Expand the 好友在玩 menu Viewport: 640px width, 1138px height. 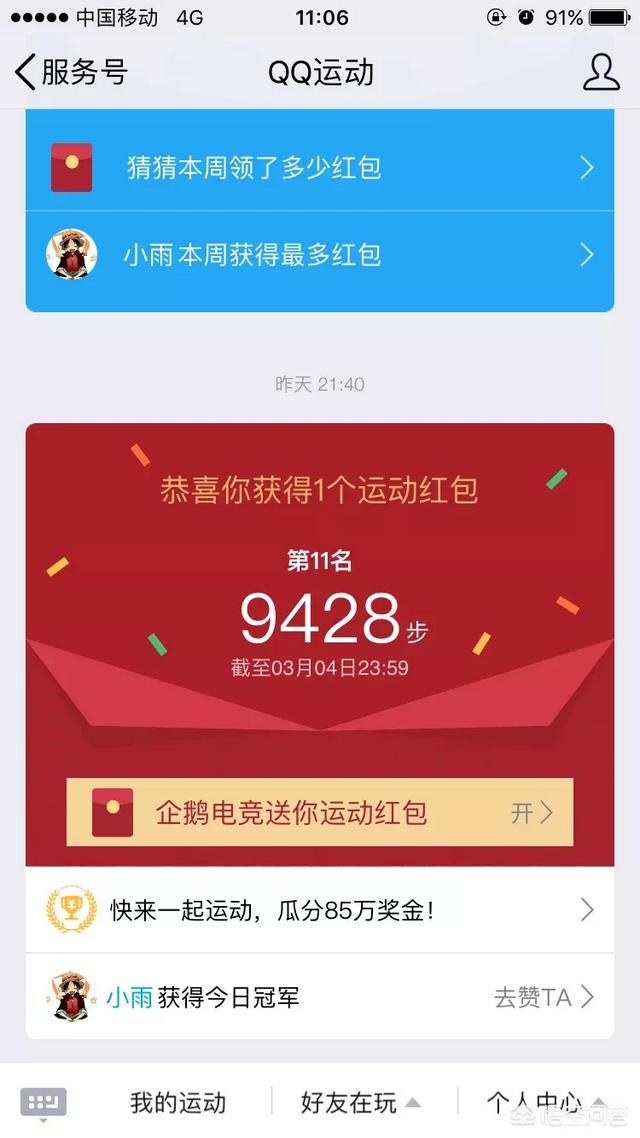(x=360, y=1103)
